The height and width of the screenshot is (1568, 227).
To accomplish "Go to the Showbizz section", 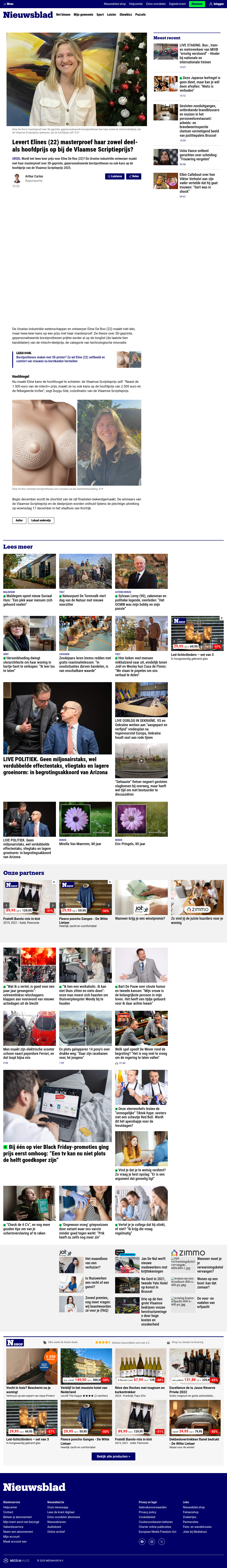I will tap(126, 14).
